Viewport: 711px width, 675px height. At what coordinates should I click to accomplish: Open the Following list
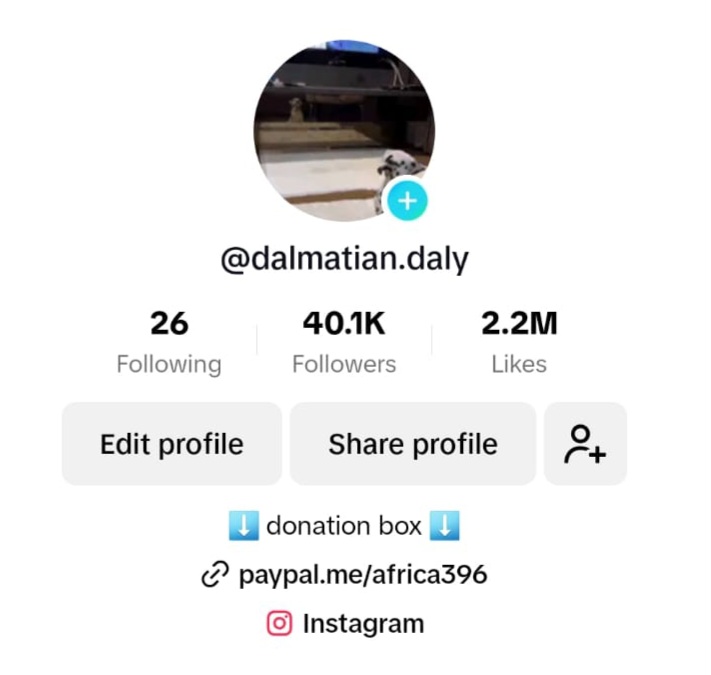coord(169,342)
